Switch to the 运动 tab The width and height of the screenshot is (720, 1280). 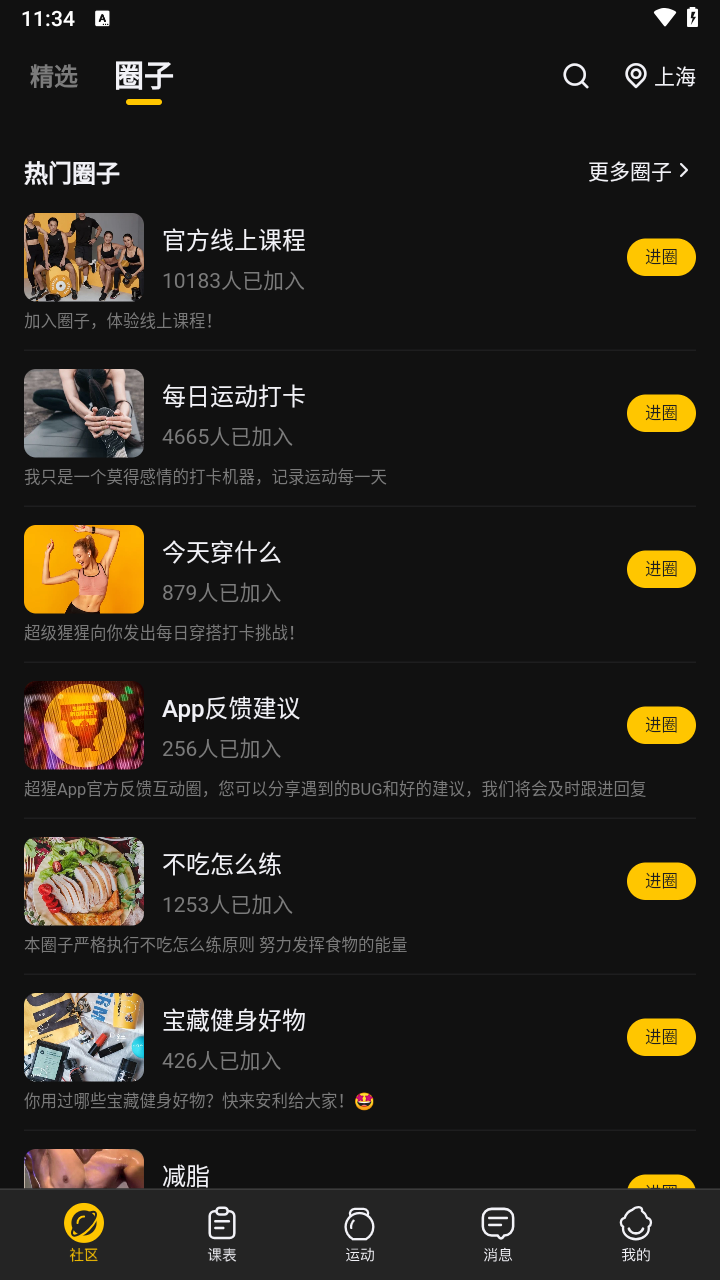(360, 1234)
